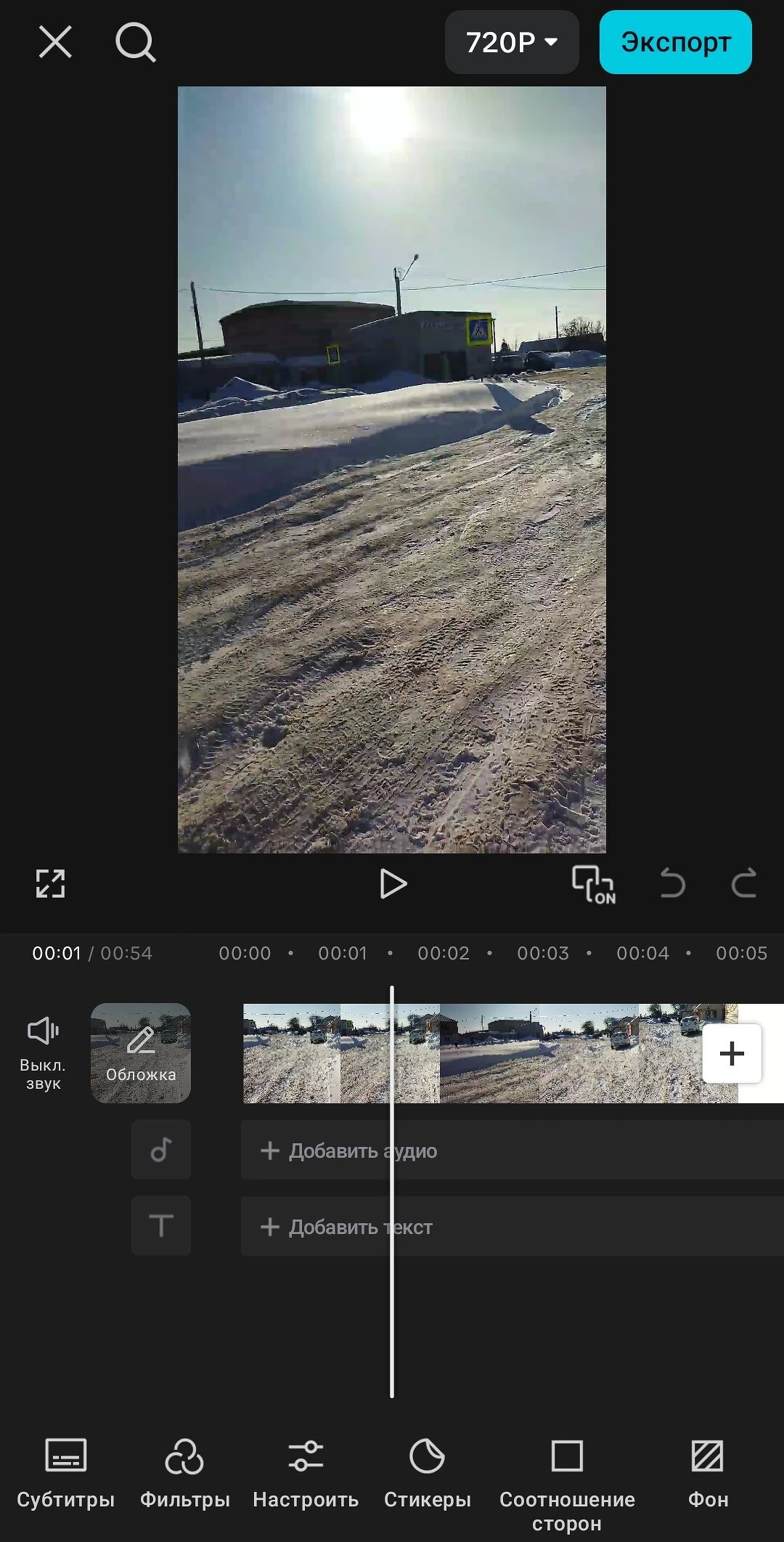Play the video preview

393,884
